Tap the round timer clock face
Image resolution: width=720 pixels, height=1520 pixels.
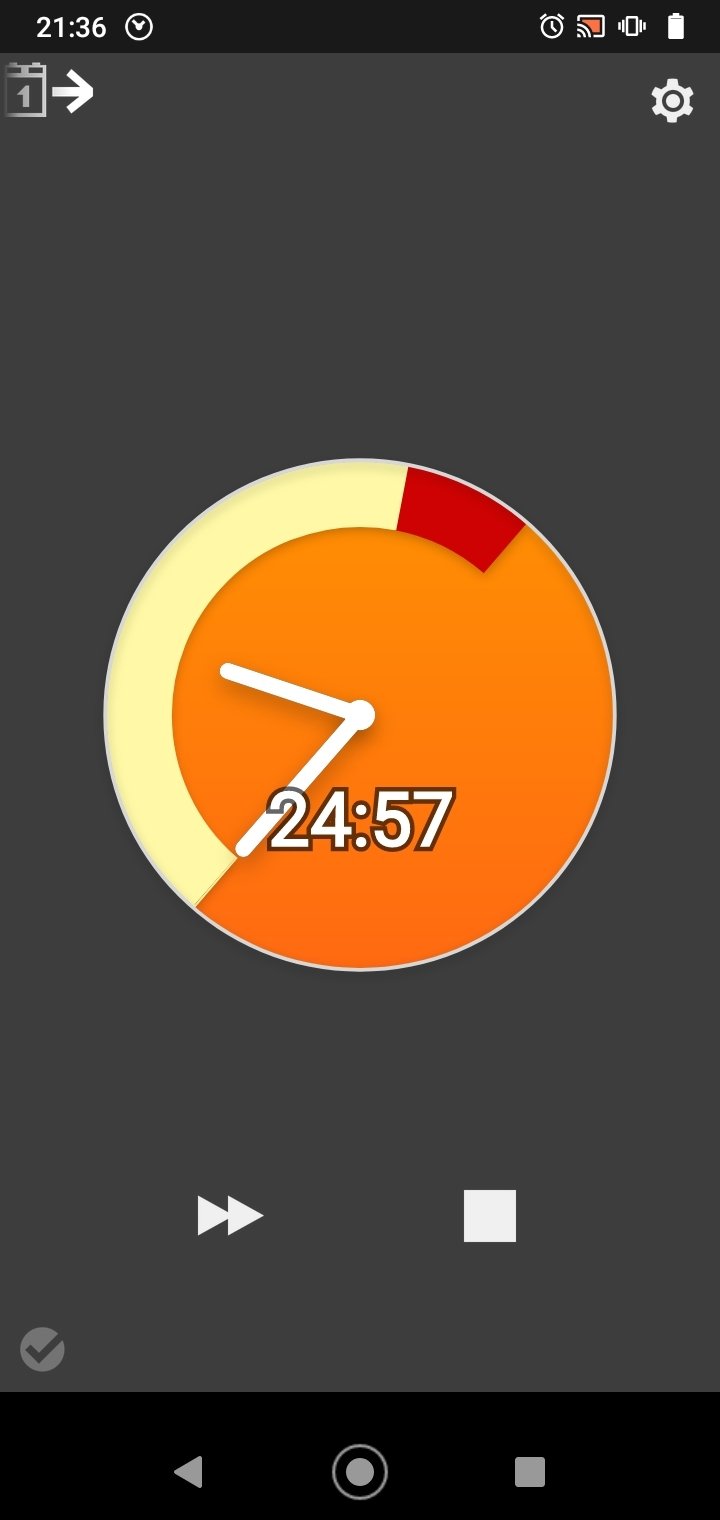coord(360,714)
